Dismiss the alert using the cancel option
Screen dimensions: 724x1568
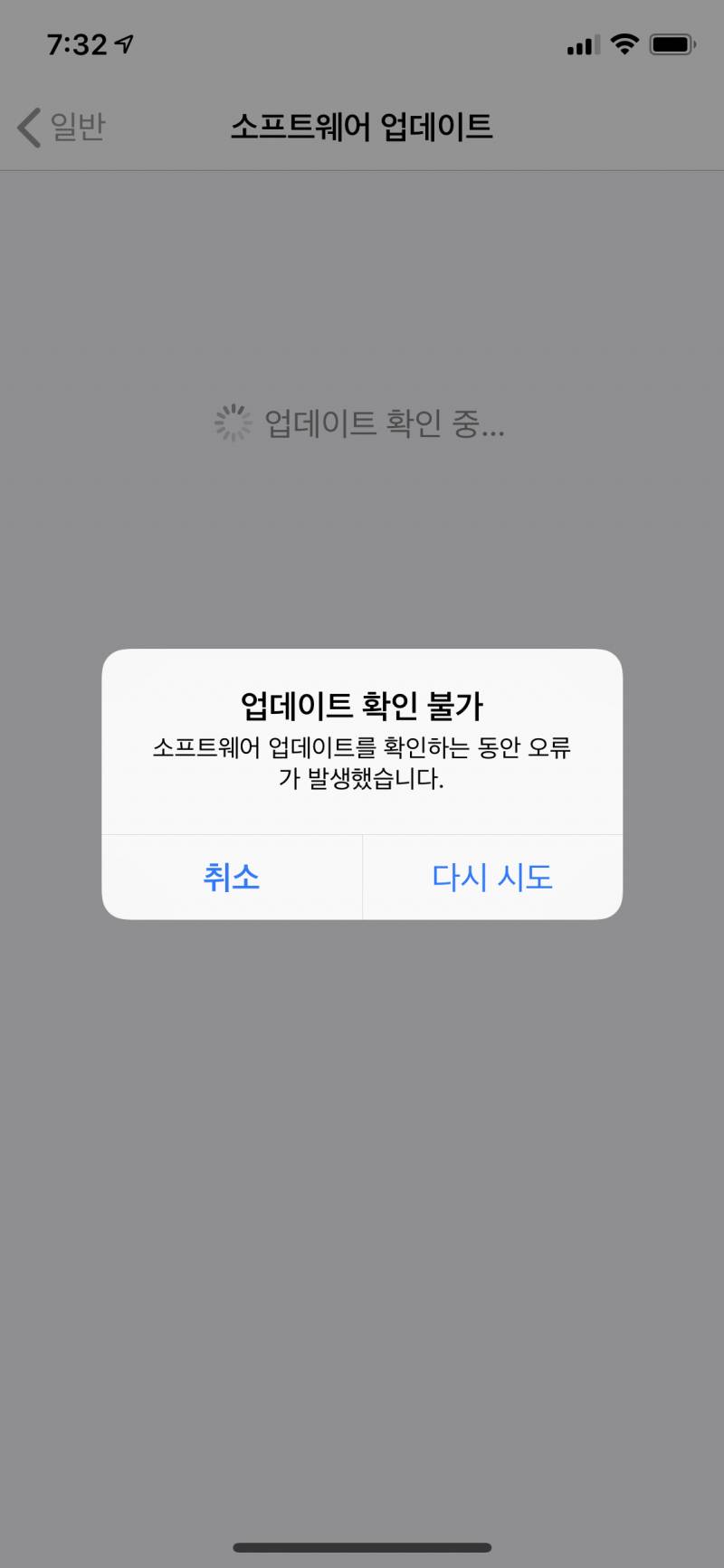[233, 876]
